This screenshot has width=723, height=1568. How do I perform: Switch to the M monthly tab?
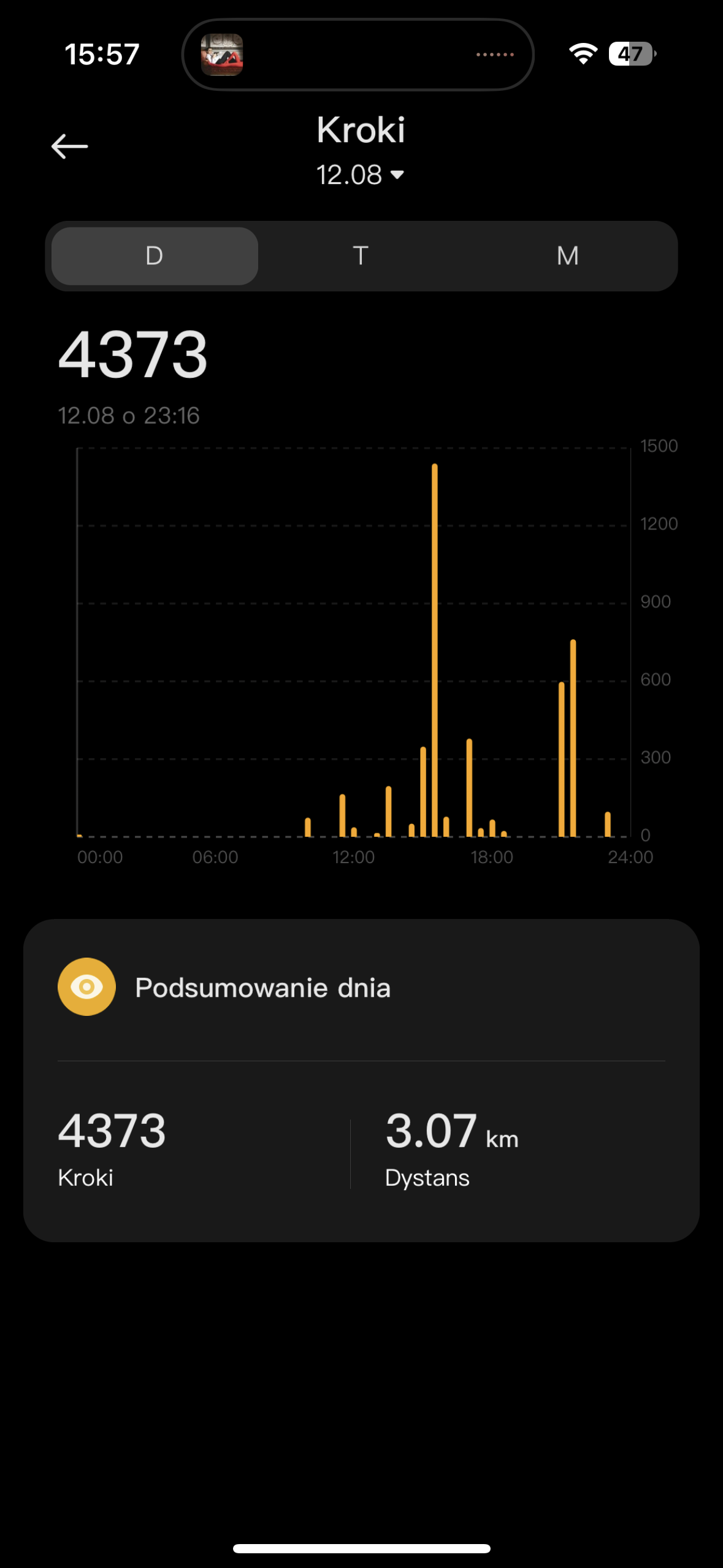(567, 256)
